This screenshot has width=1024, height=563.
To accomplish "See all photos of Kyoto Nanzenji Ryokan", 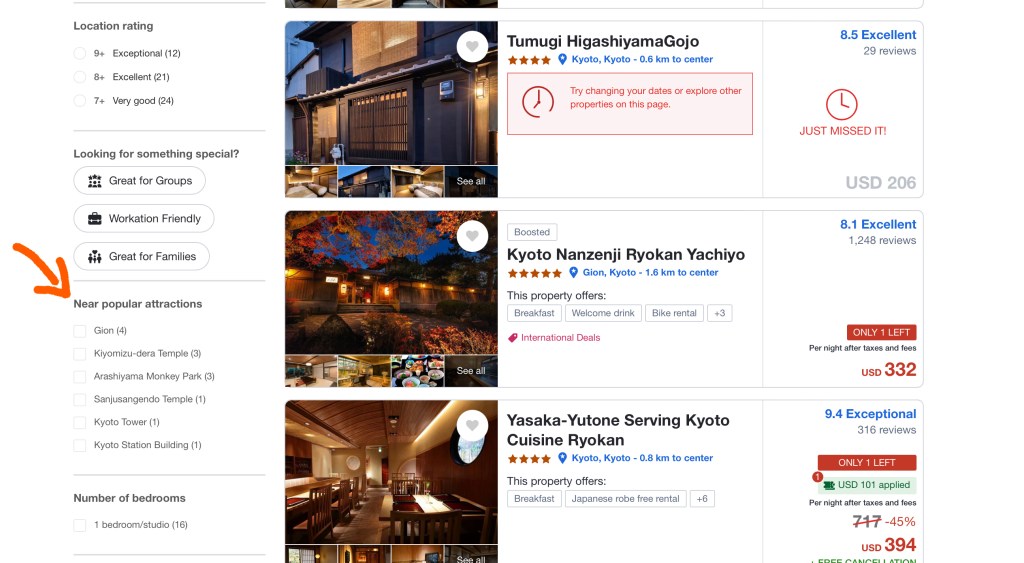I will (x=471, y=371).
